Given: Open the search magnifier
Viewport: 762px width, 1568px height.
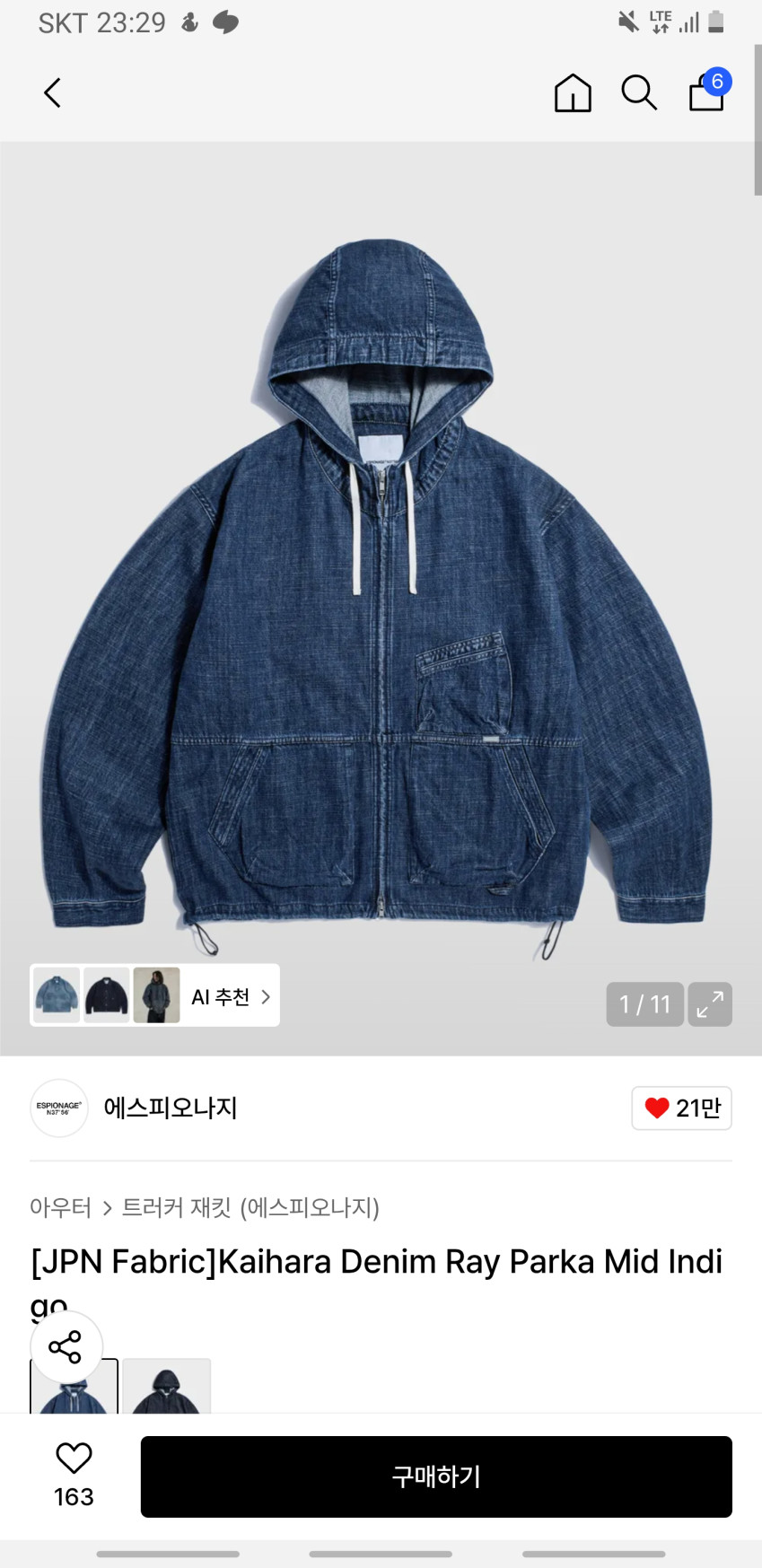Looking at the screenshot, I should (x=639, y=92).
